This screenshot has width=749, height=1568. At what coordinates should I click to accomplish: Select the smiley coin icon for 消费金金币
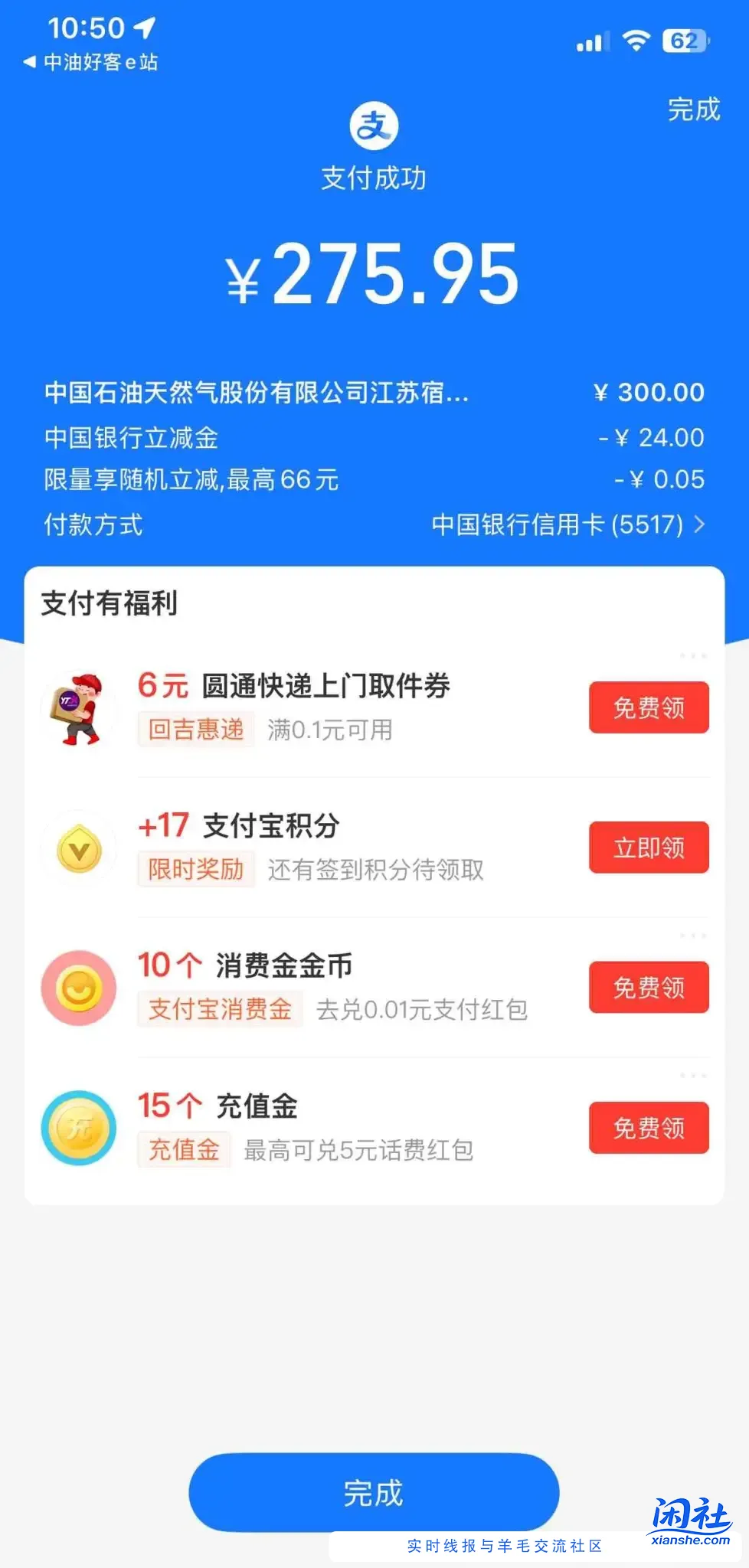click(79, 988)
